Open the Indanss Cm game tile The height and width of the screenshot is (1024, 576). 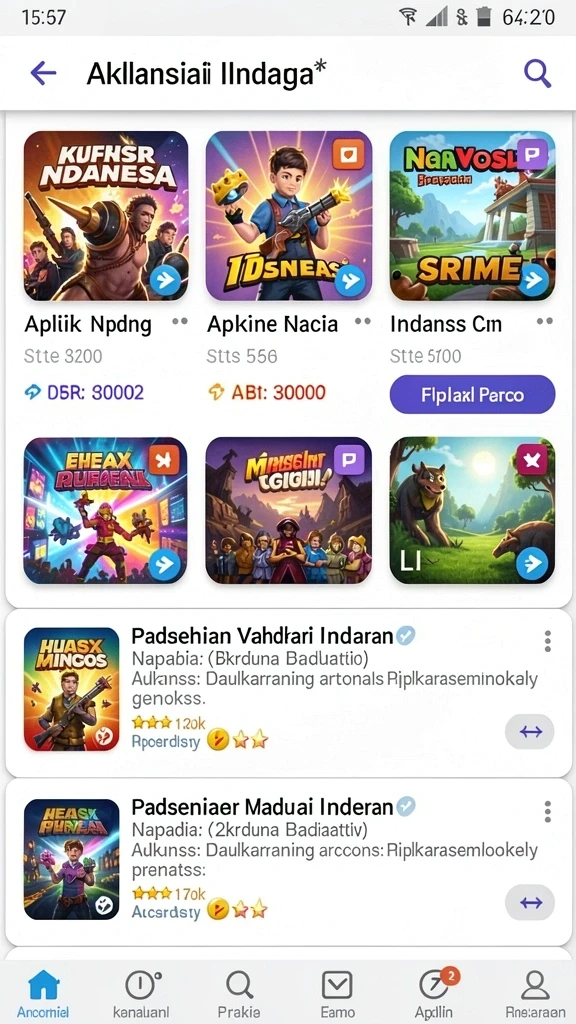(x=472, y=216)
